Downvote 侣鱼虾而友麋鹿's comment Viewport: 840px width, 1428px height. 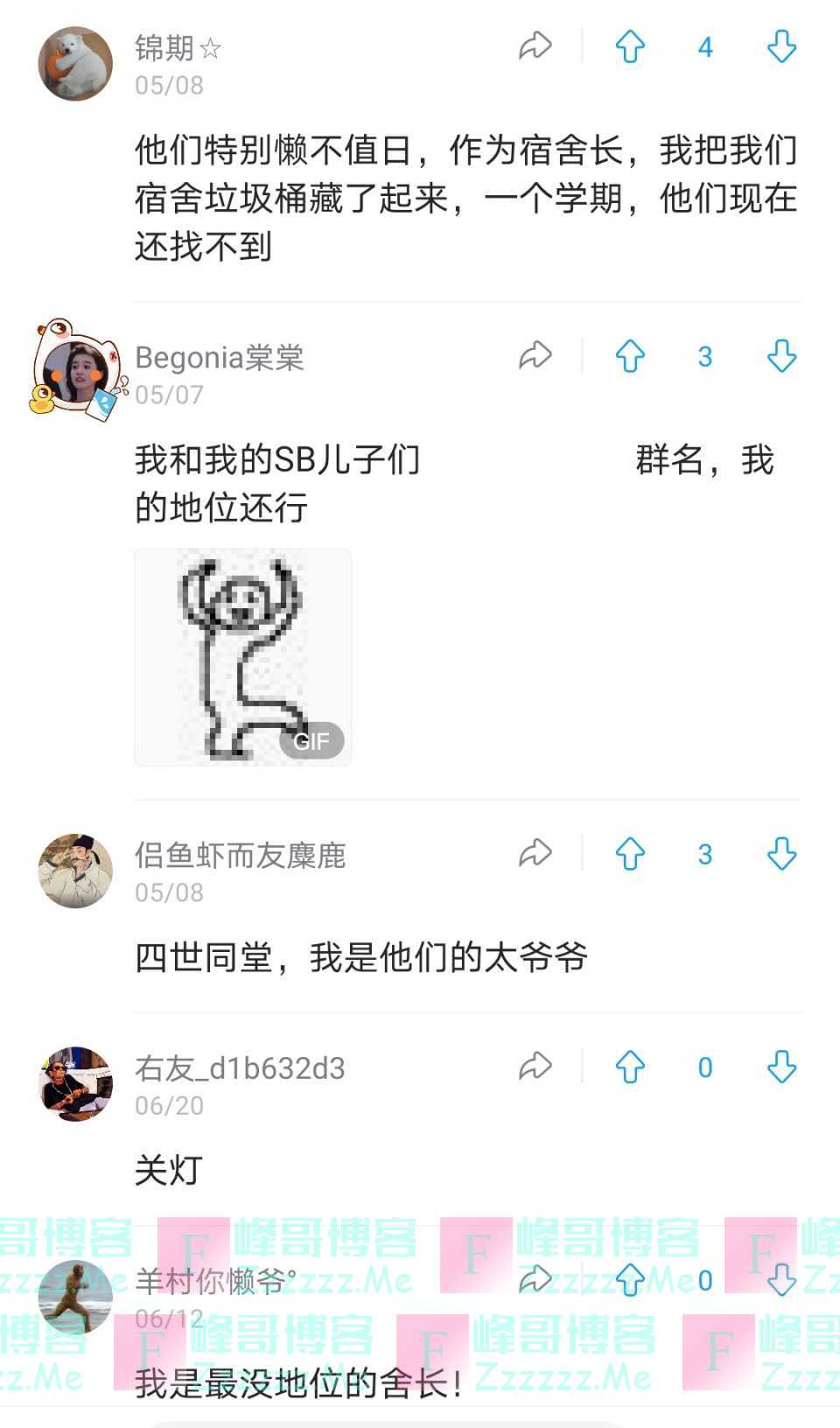pyautogui.click(x=781, y=854)
